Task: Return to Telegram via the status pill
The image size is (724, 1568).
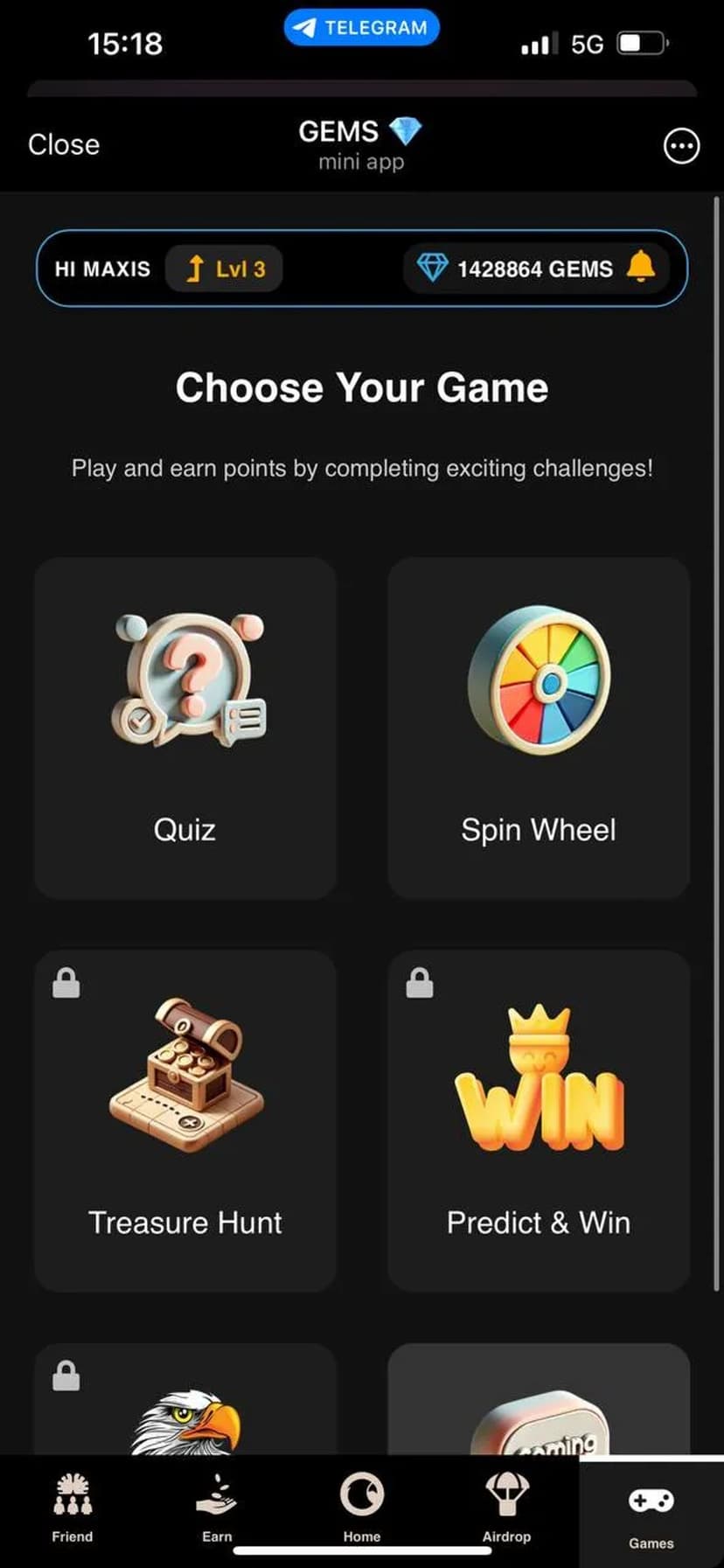Action: 362,28
